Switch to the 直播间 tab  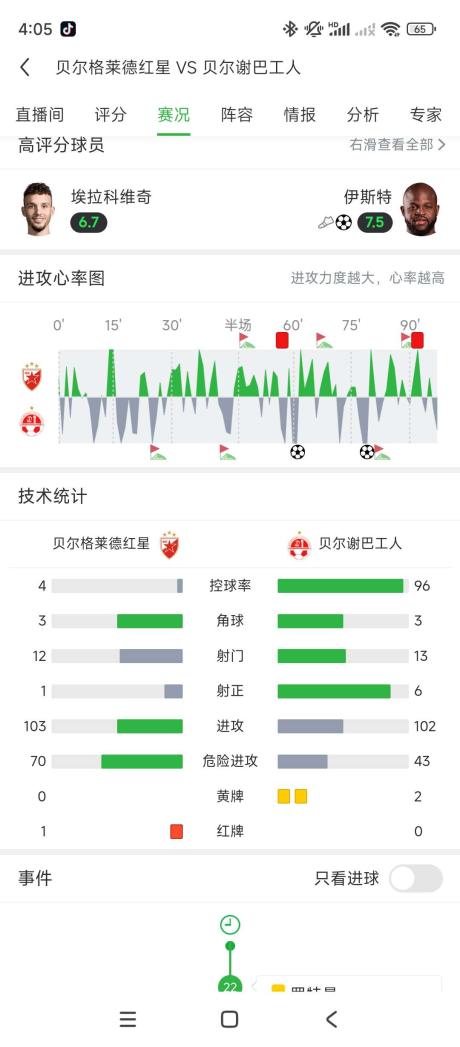(x=39, y=114)
